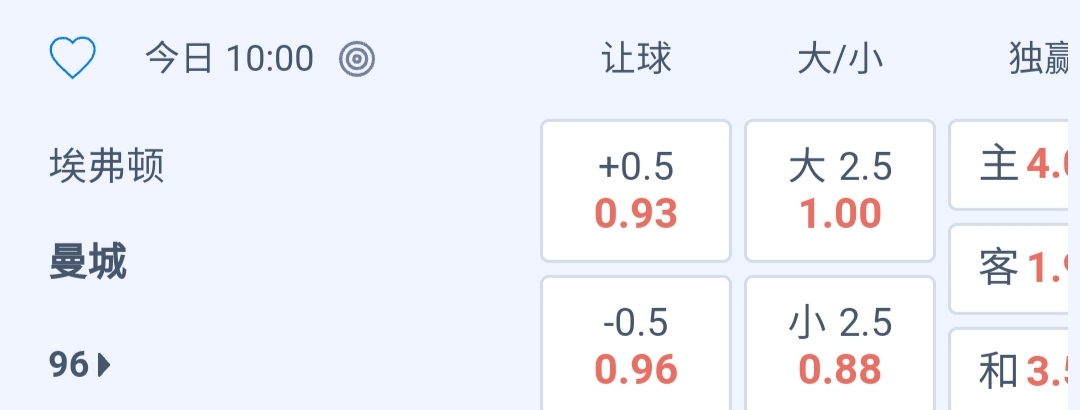The height and width of the screenshot is (410, 1080).
Task: Open the target icon beside 今日 10:00
Action: (x=357, y=59)
